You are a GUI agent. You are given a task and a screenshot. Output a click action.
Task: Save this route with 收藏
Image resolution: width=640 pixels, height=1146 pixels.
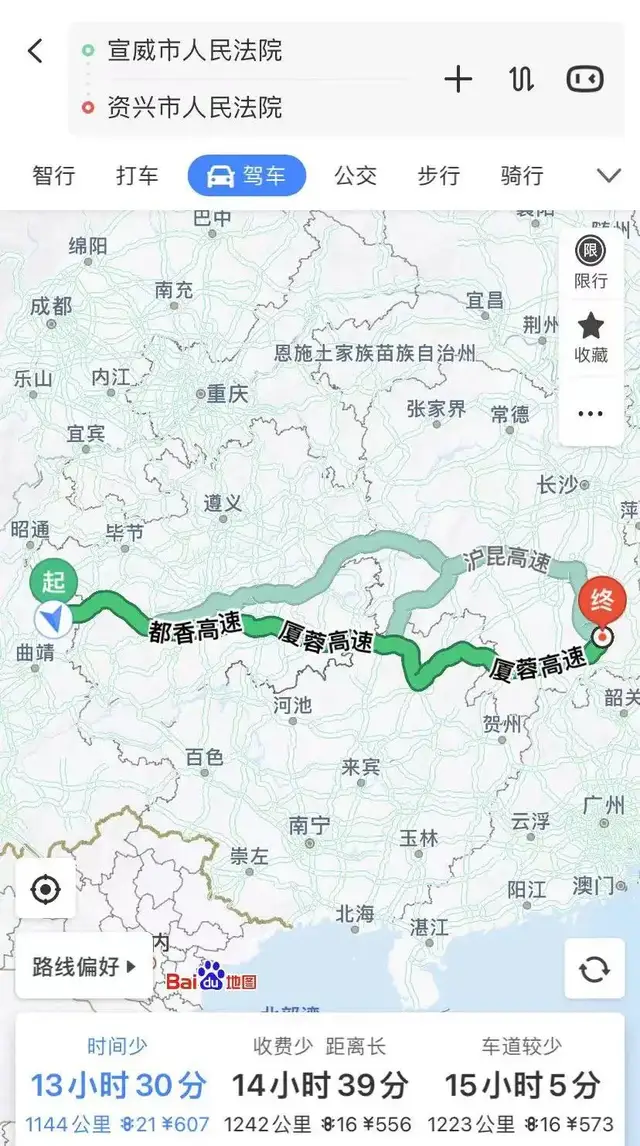coord(590,338)
